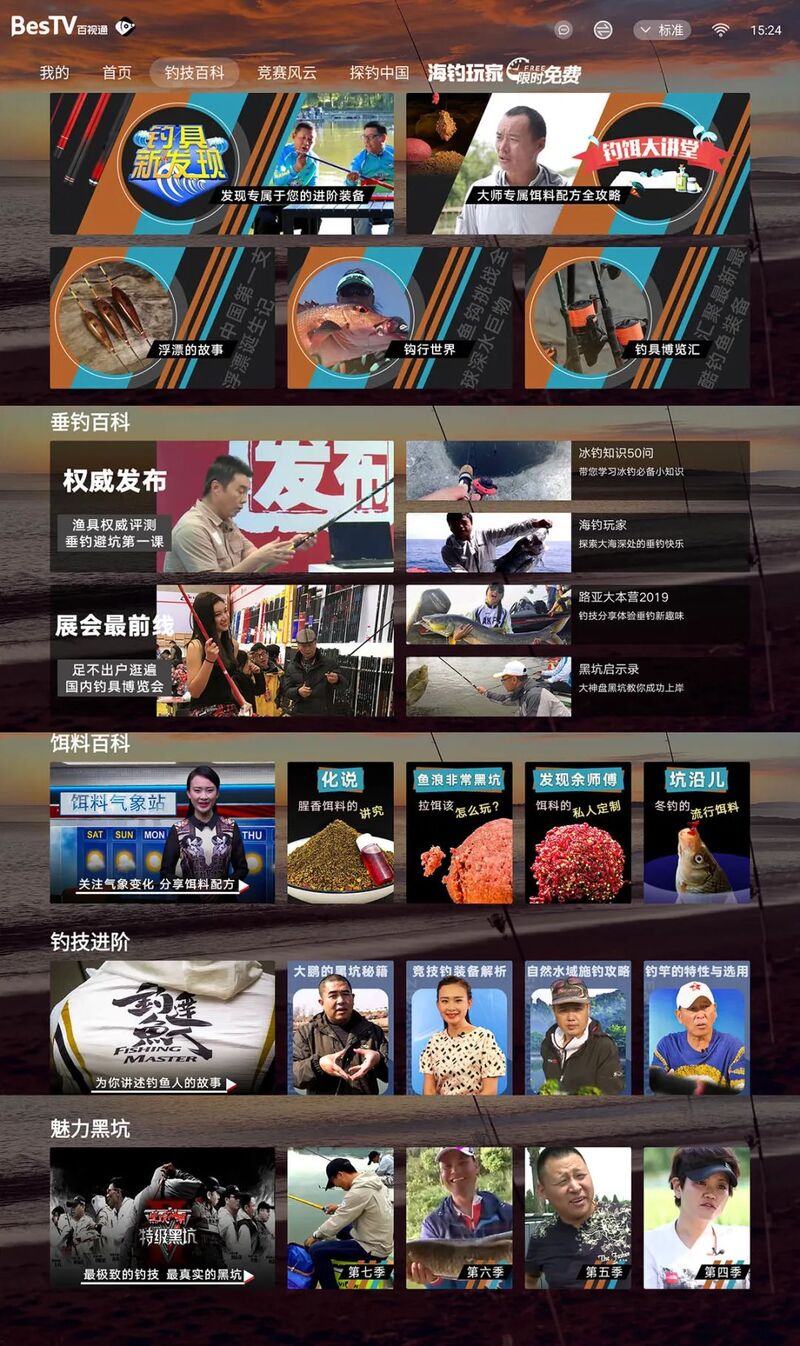Open the 竞技钓装备解析 card
This screenshot has height=1346, width=800.
[459, 1028]
